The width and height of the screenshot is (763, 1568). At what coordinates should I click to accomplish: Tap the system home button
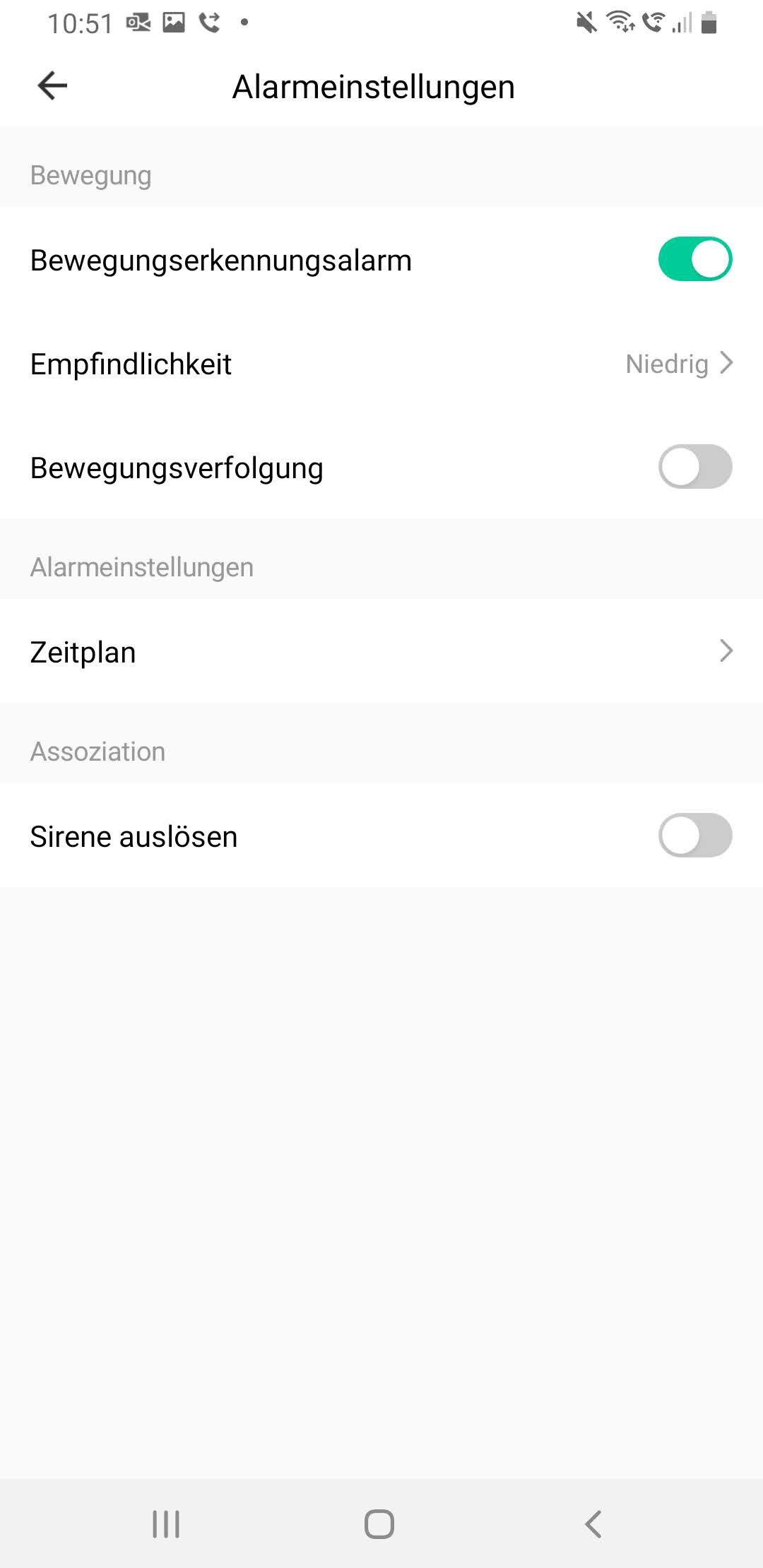pyautogui.click(x=379, y=1524)
